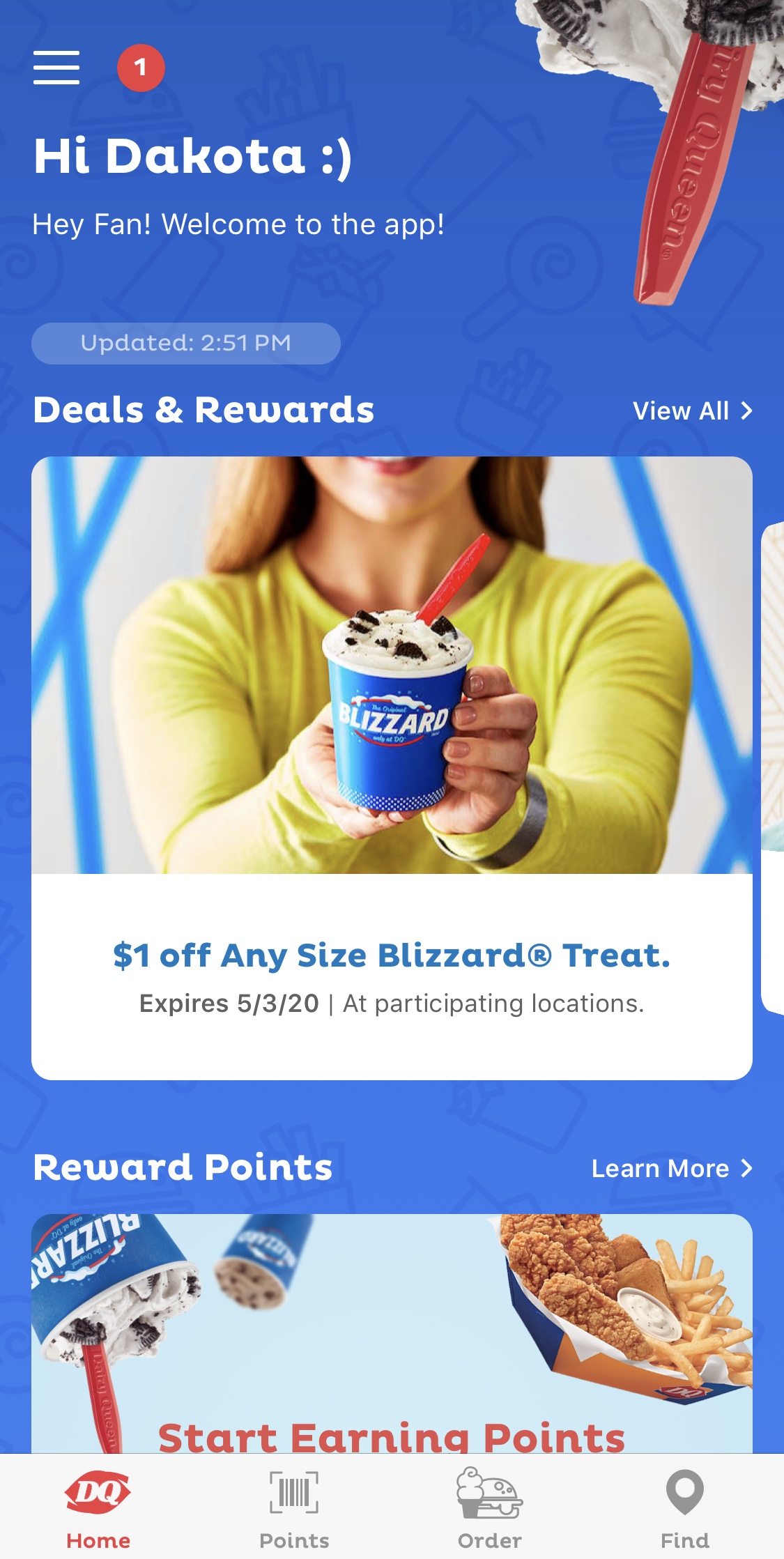Image resolution: width=784 pixels, height=1559 pixels.
Task: Learn more about Reward Points
Action: (672, 1169)
